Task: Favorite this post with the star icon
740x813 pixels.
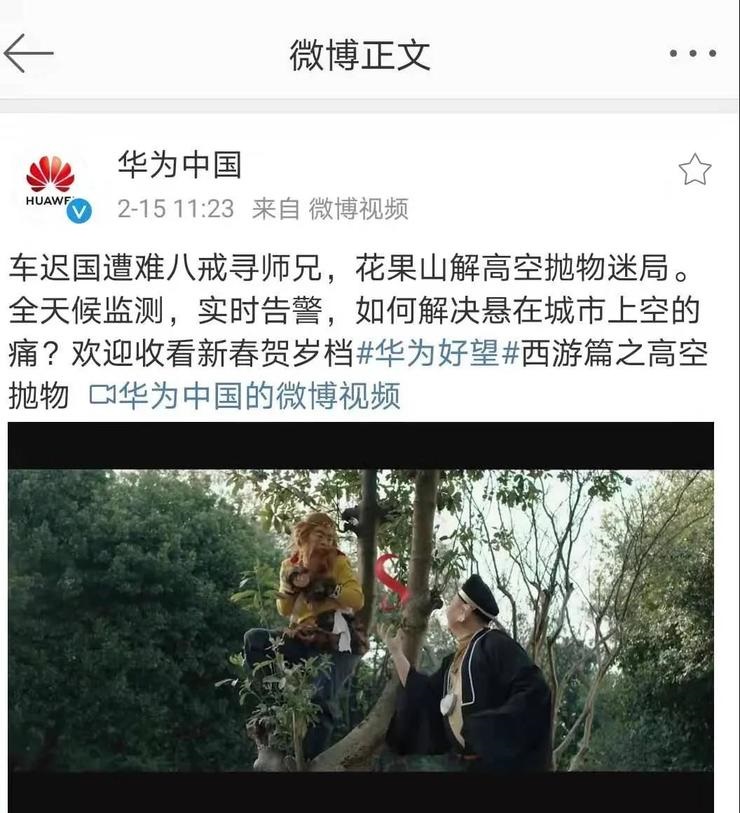Action: click(x=694, y=170)
